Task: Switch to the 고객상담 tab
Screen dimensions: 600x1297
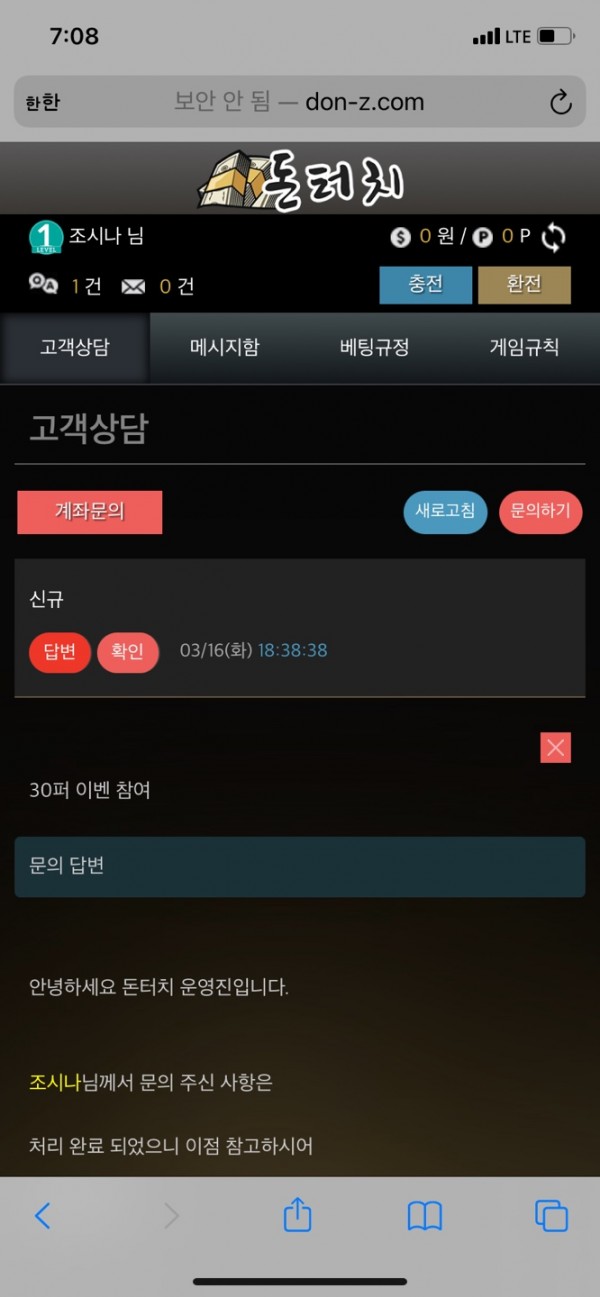Action: (75, 348)
